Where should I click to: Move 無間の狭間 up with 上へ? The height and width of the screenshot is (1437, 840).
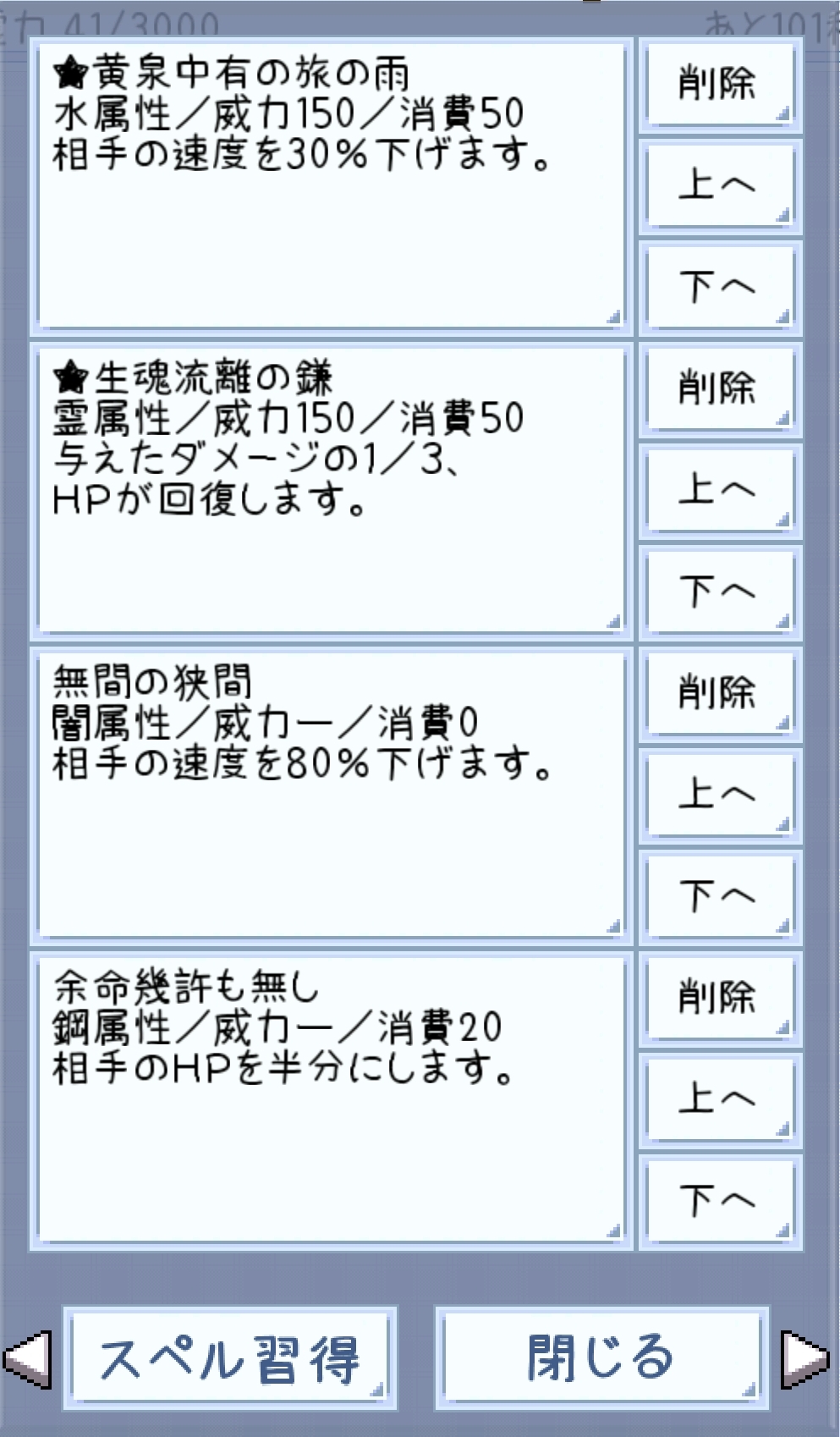[x=720, y=795]
